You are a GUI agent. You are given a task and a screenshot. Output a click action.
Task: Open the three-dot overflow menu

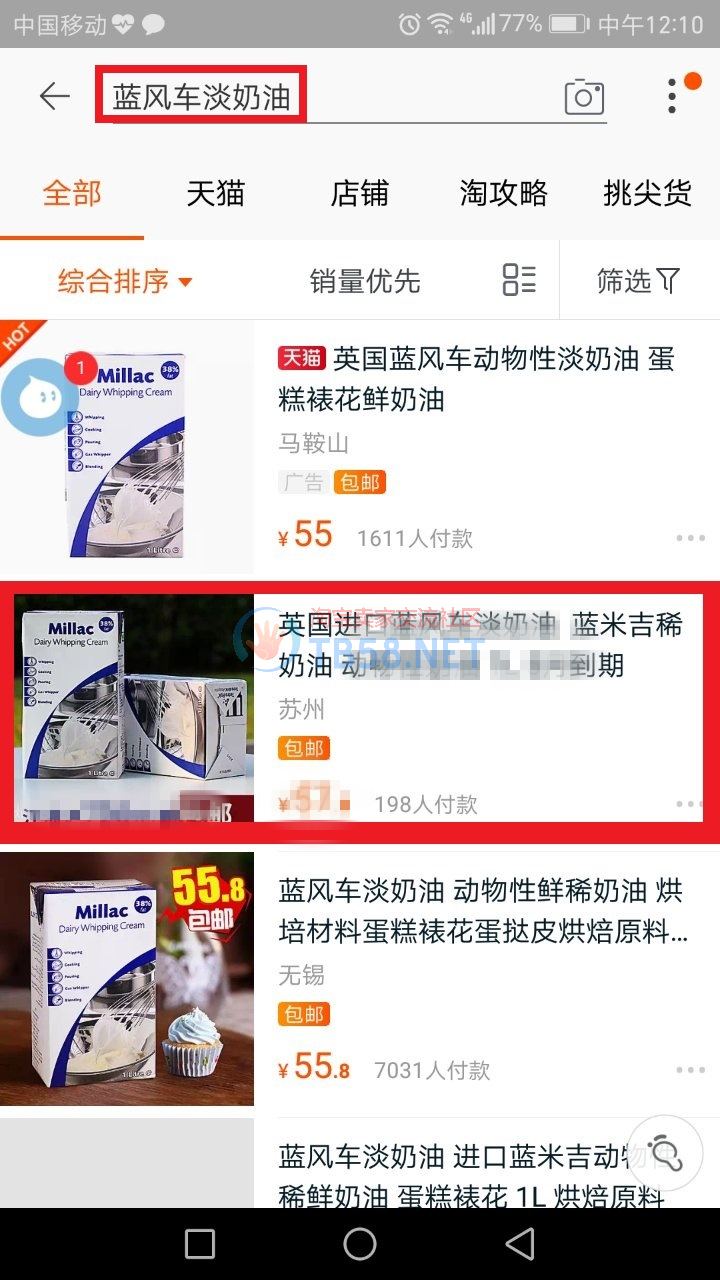point(673,96)
